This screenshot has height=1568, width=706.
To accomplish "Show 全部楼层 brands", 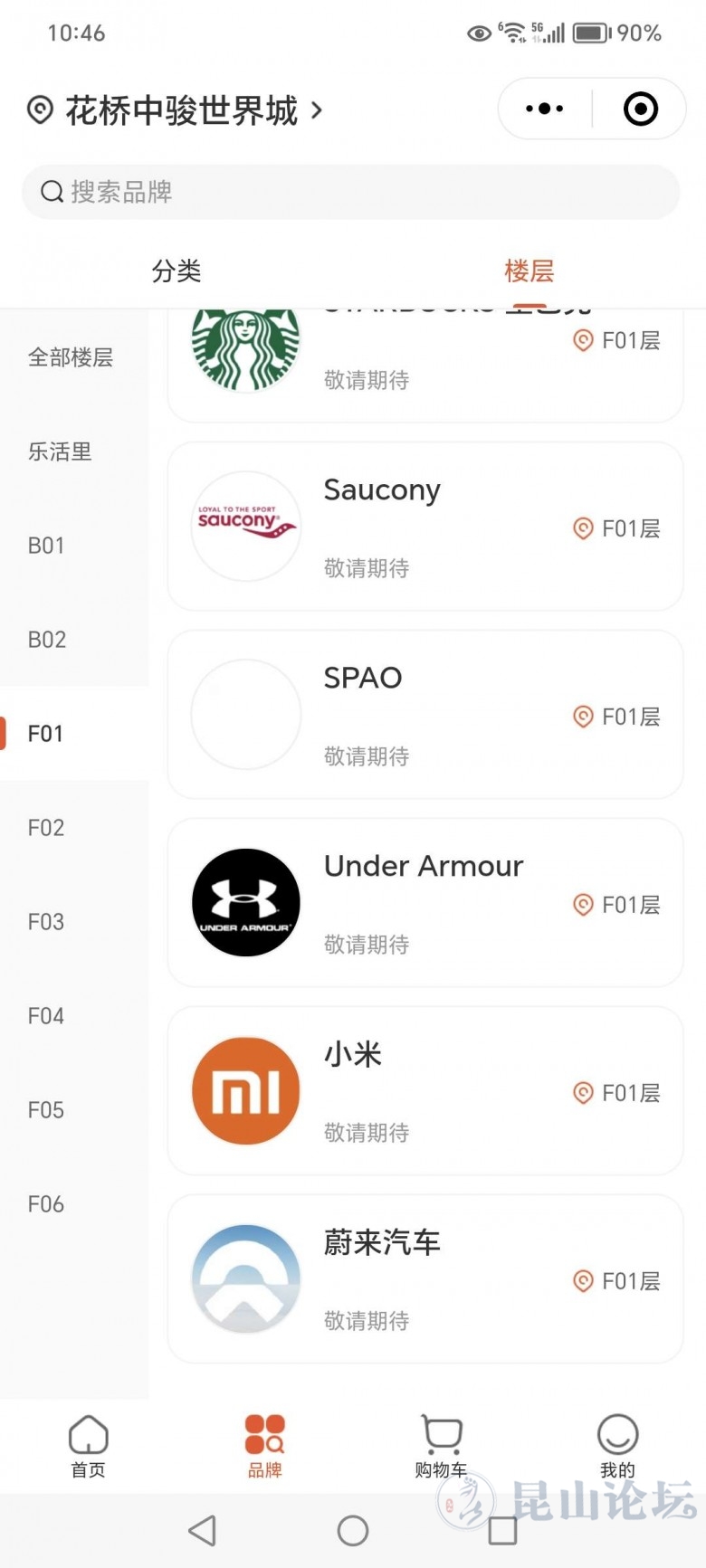I will click(71, 357).
